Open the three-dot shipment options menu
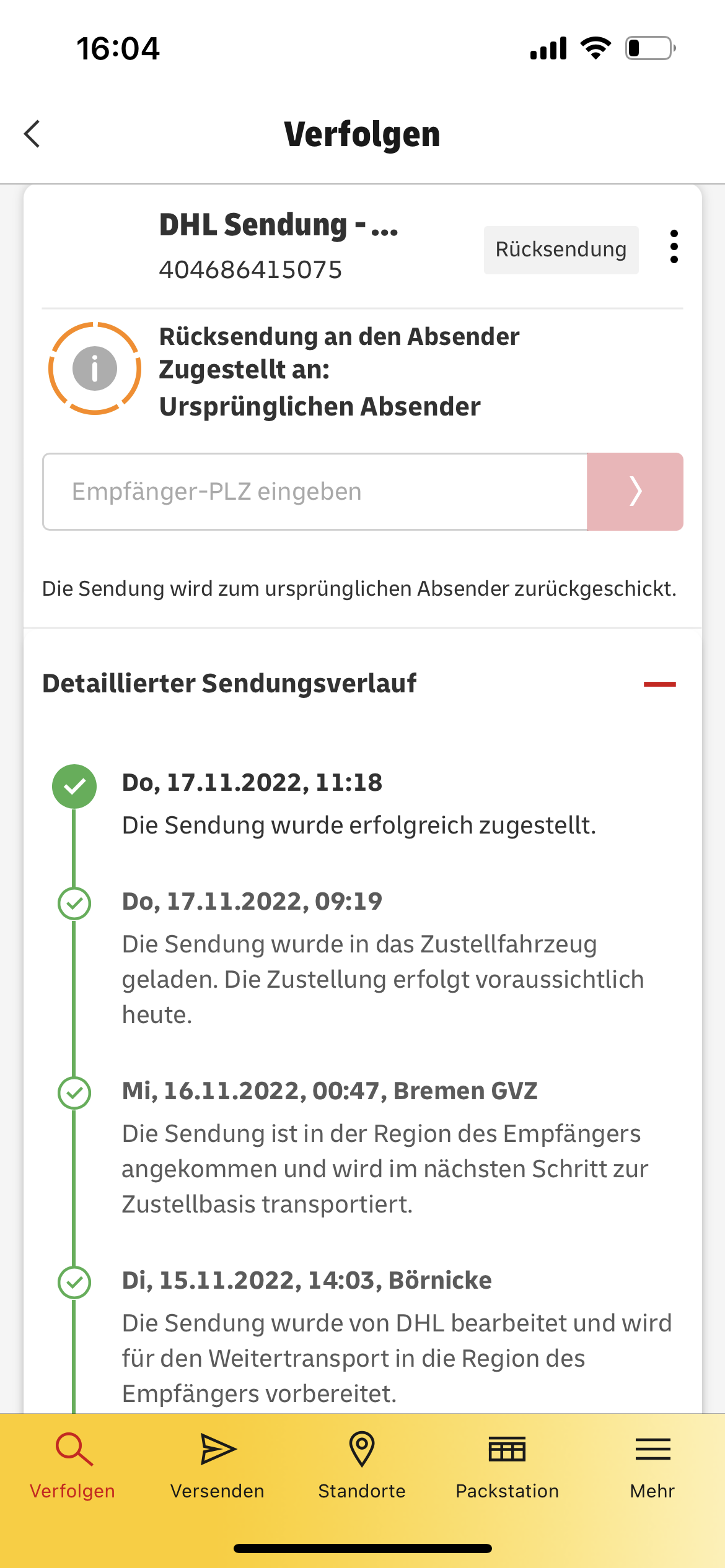 pyautogui.click(x=674, y=246)
